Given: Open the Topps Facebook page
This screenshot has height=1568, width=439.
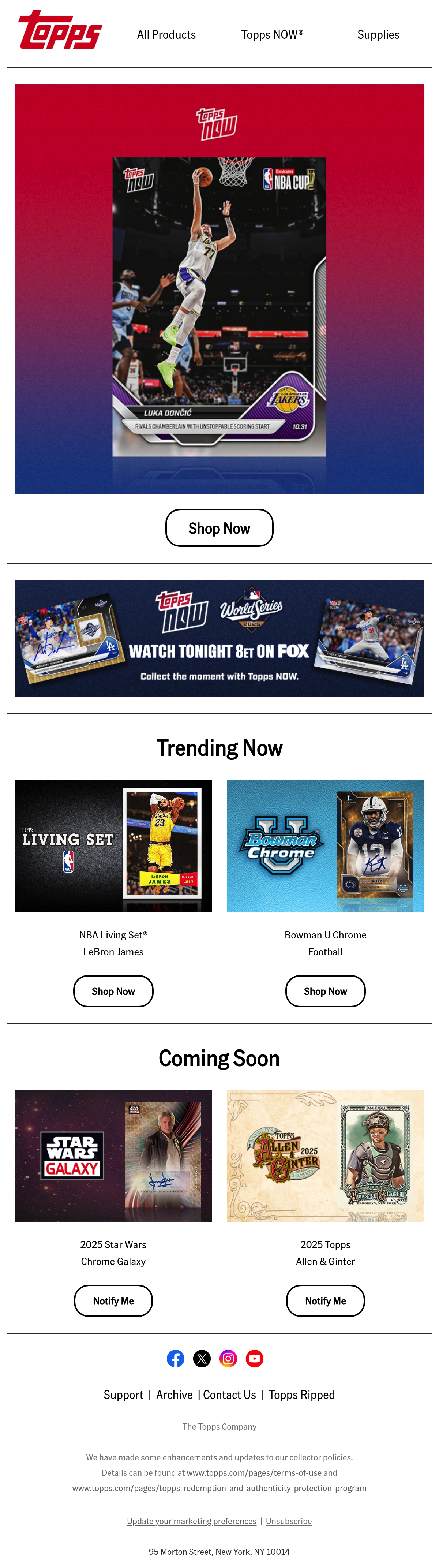Looking at the screenshot, I should [176, 1359].
